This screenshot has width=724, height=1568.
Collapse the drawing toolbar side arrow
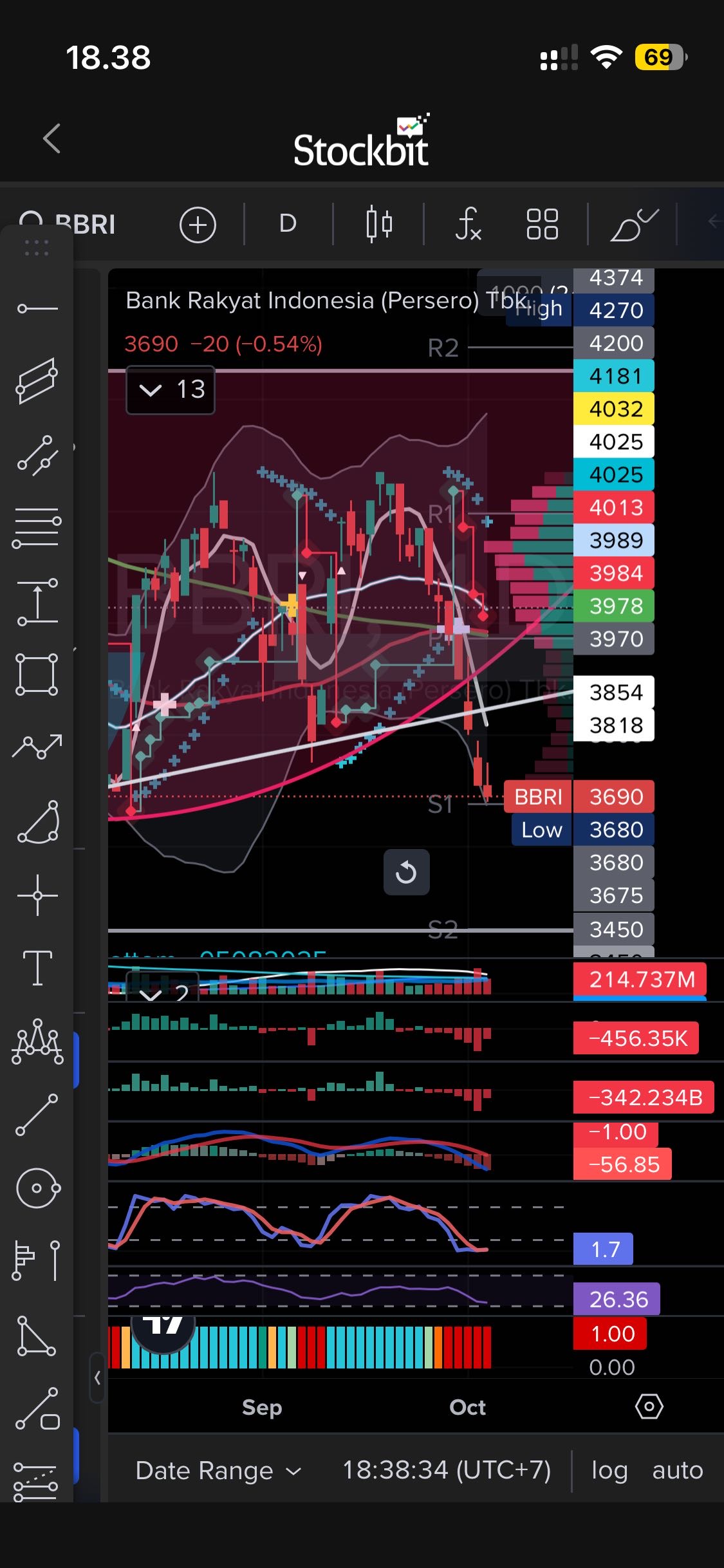[97, 1378]
